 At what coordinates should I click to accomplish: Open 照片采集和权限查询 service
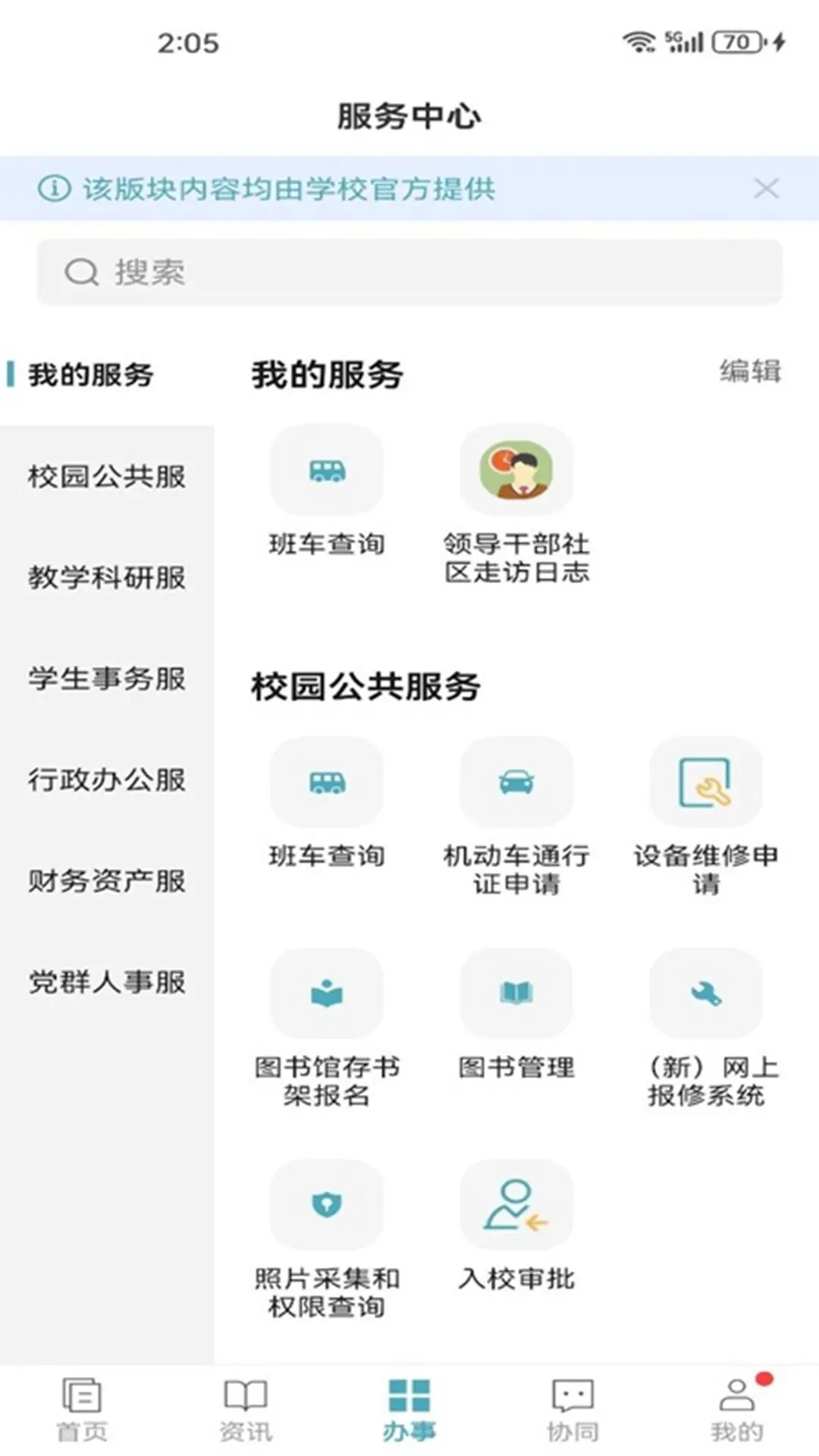point(327,1205)
